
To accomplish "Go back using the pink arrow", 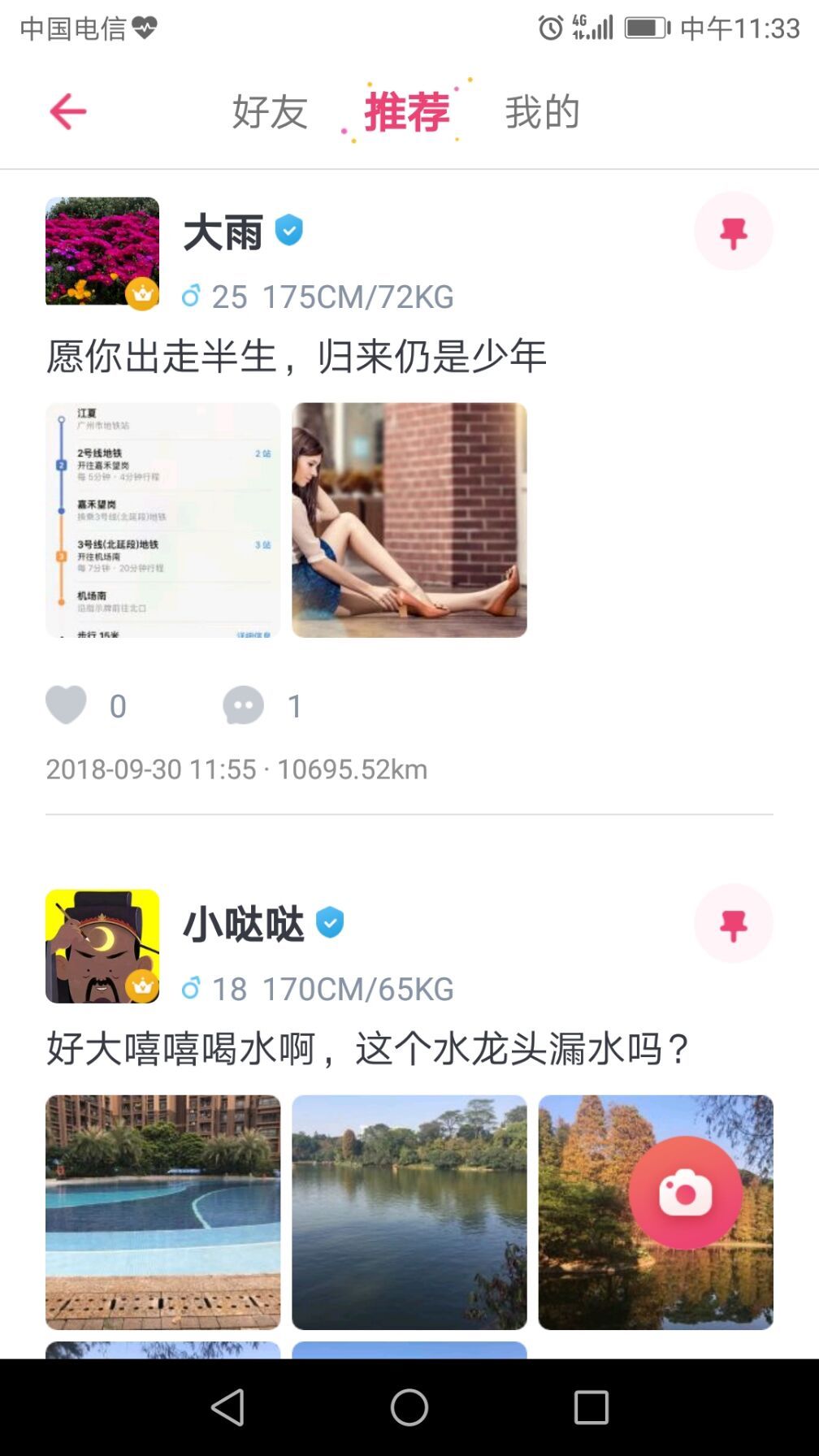I will [68, 111].
